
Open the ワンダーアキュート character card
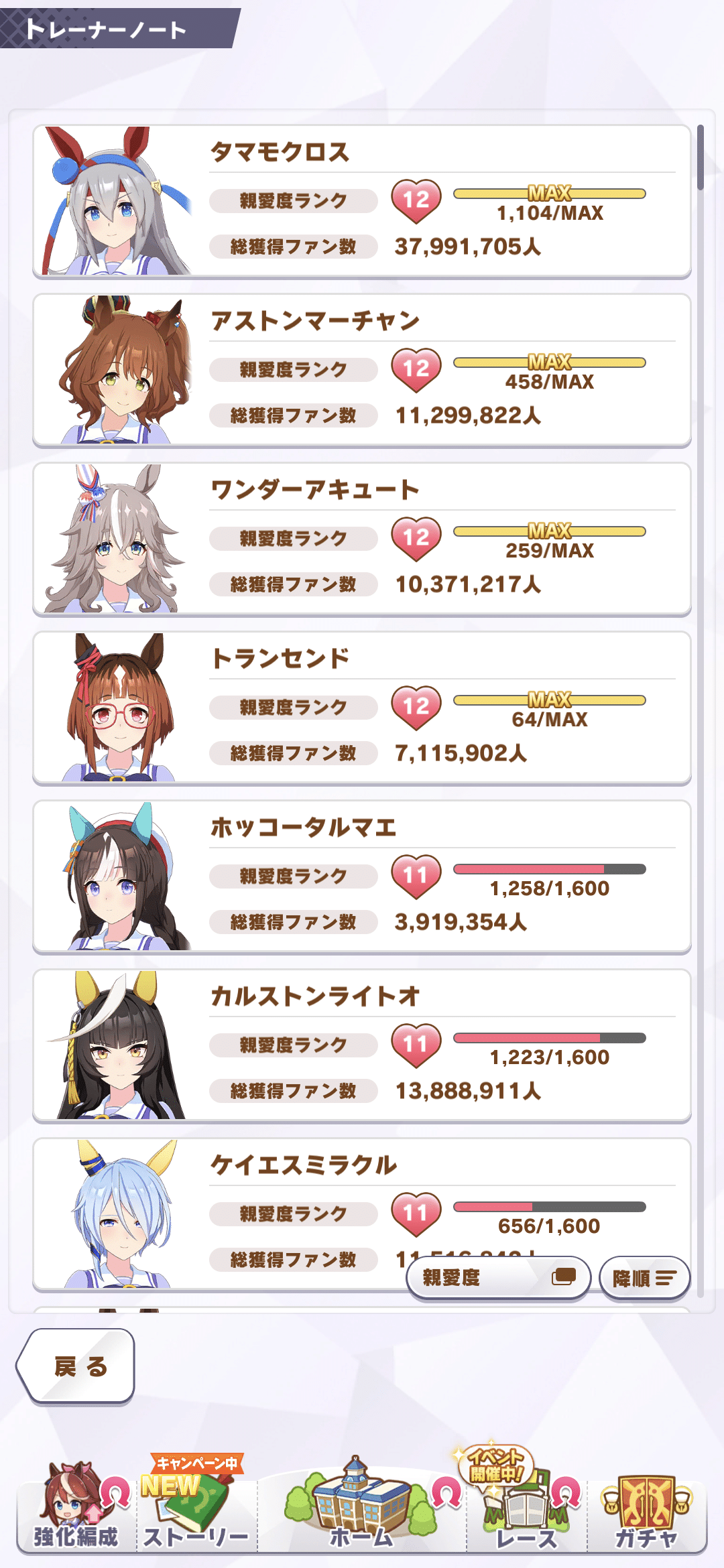click(x=362, y=539)
